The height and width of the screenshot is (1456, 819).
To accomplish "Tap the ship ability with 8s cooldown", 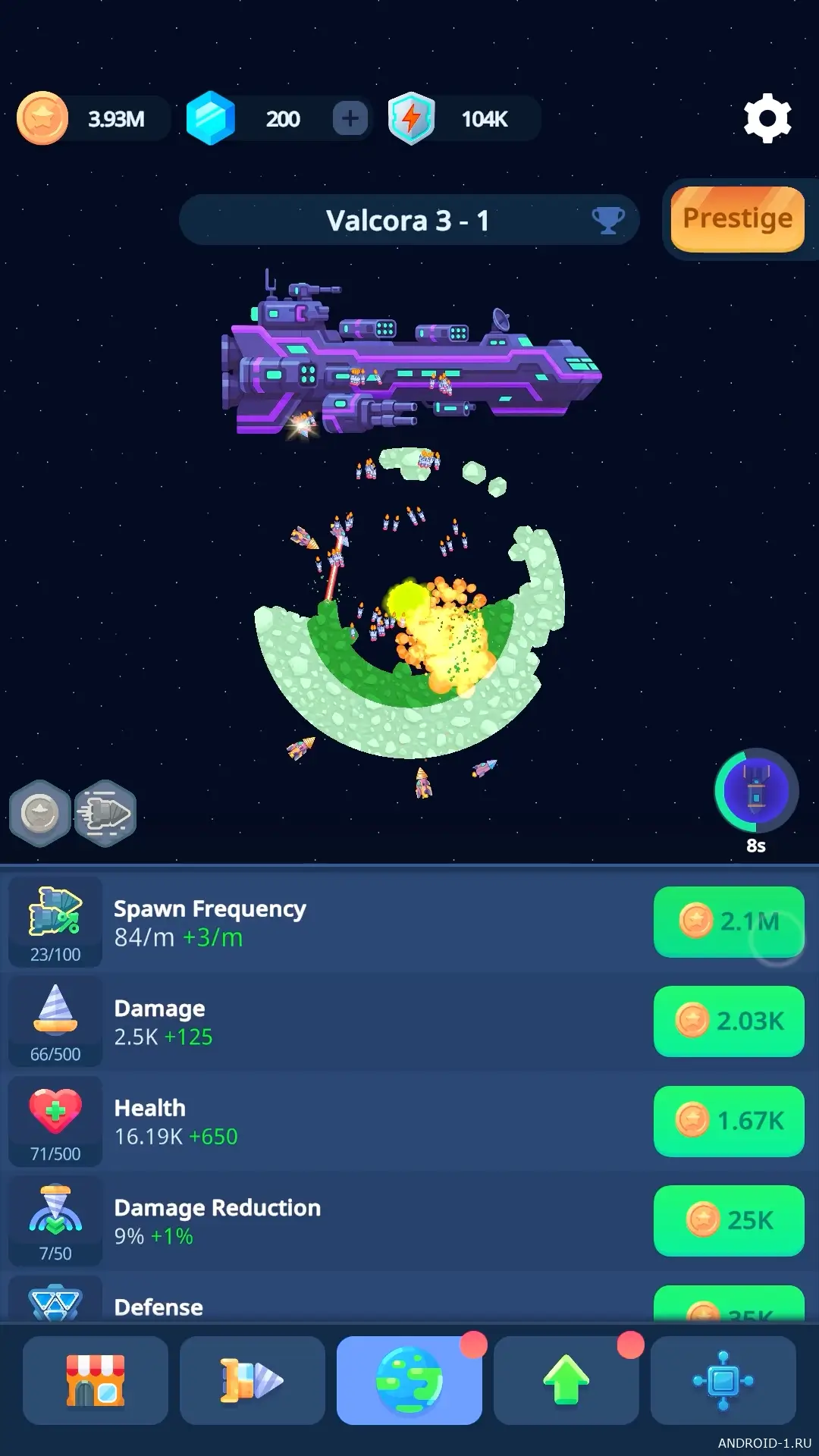I will (x=756, y=791).
